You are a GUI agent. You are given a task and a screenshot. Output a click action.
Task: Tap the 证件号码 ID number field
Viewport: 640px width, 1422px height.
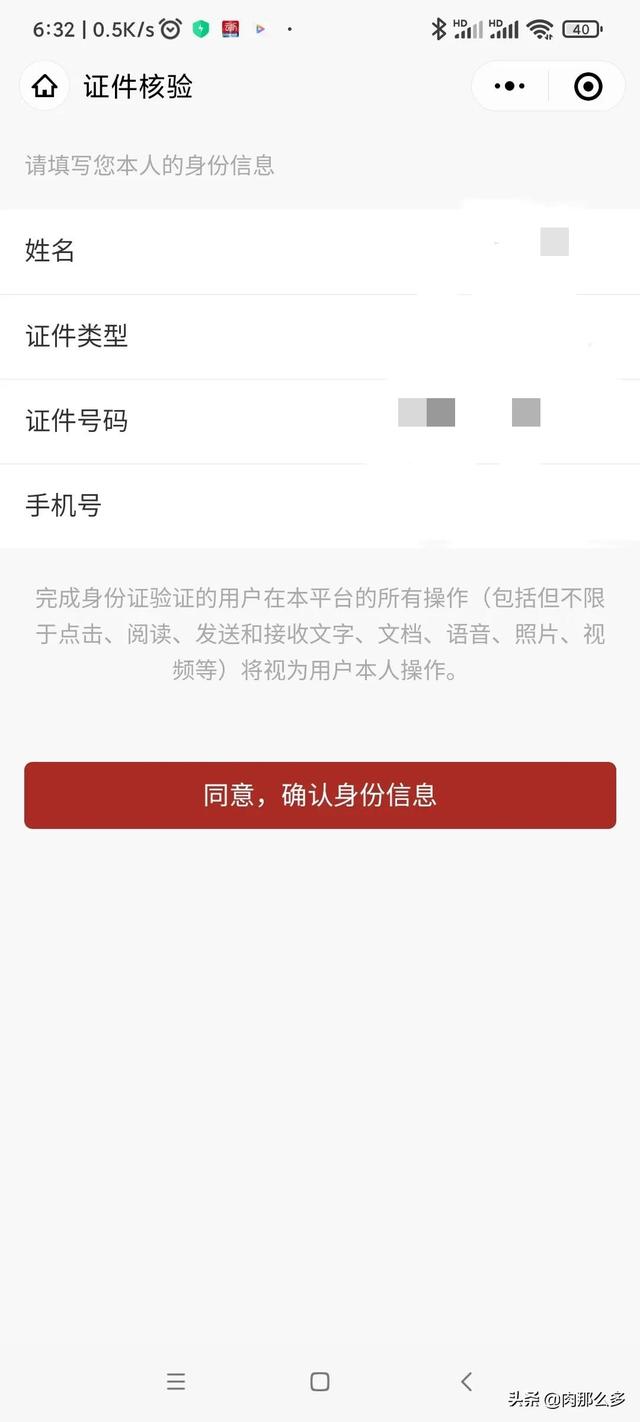click(320, 421)
